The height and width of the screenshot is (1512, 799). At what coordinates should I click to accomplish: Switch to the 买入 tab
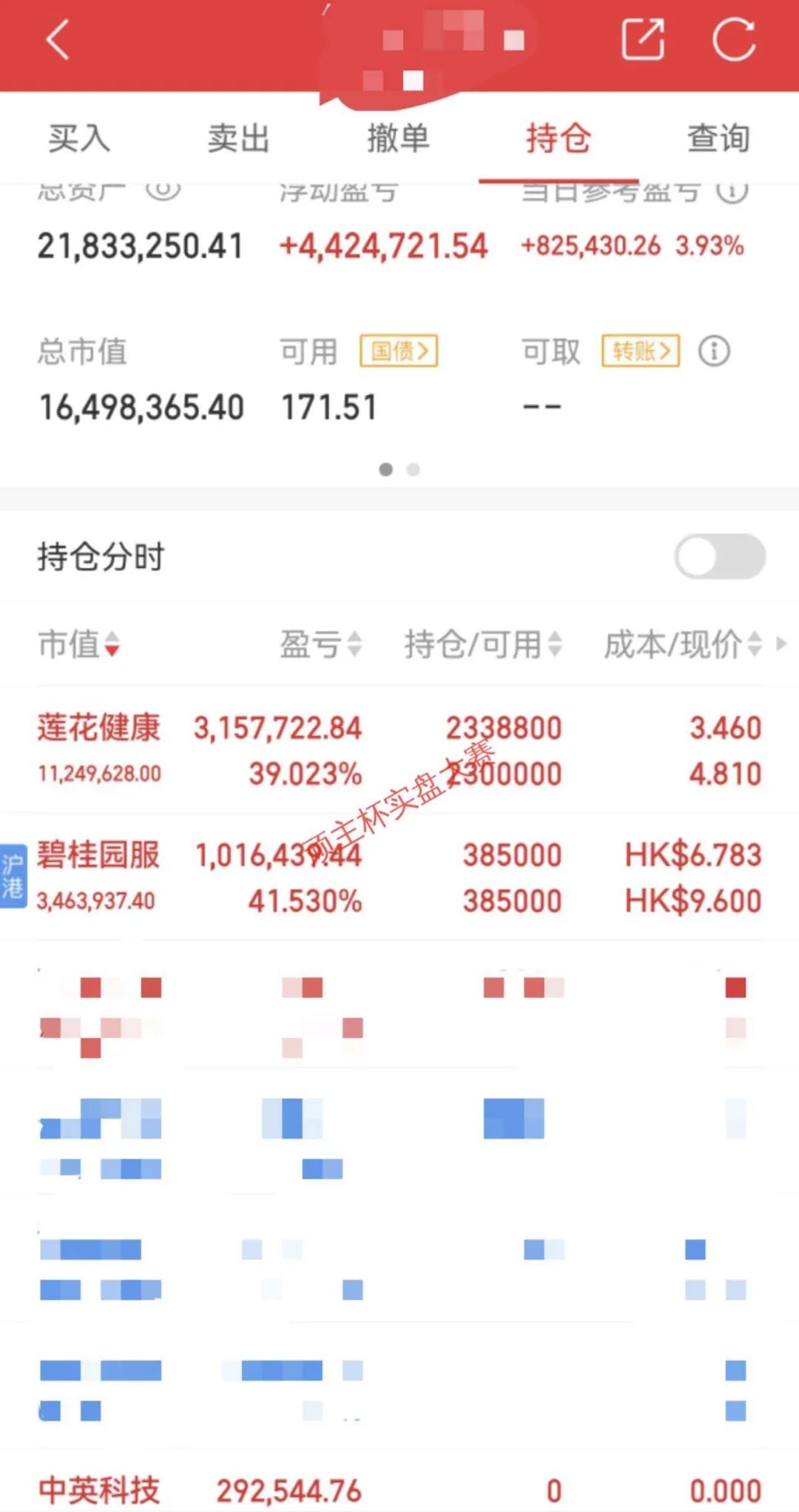pos(79,138)
